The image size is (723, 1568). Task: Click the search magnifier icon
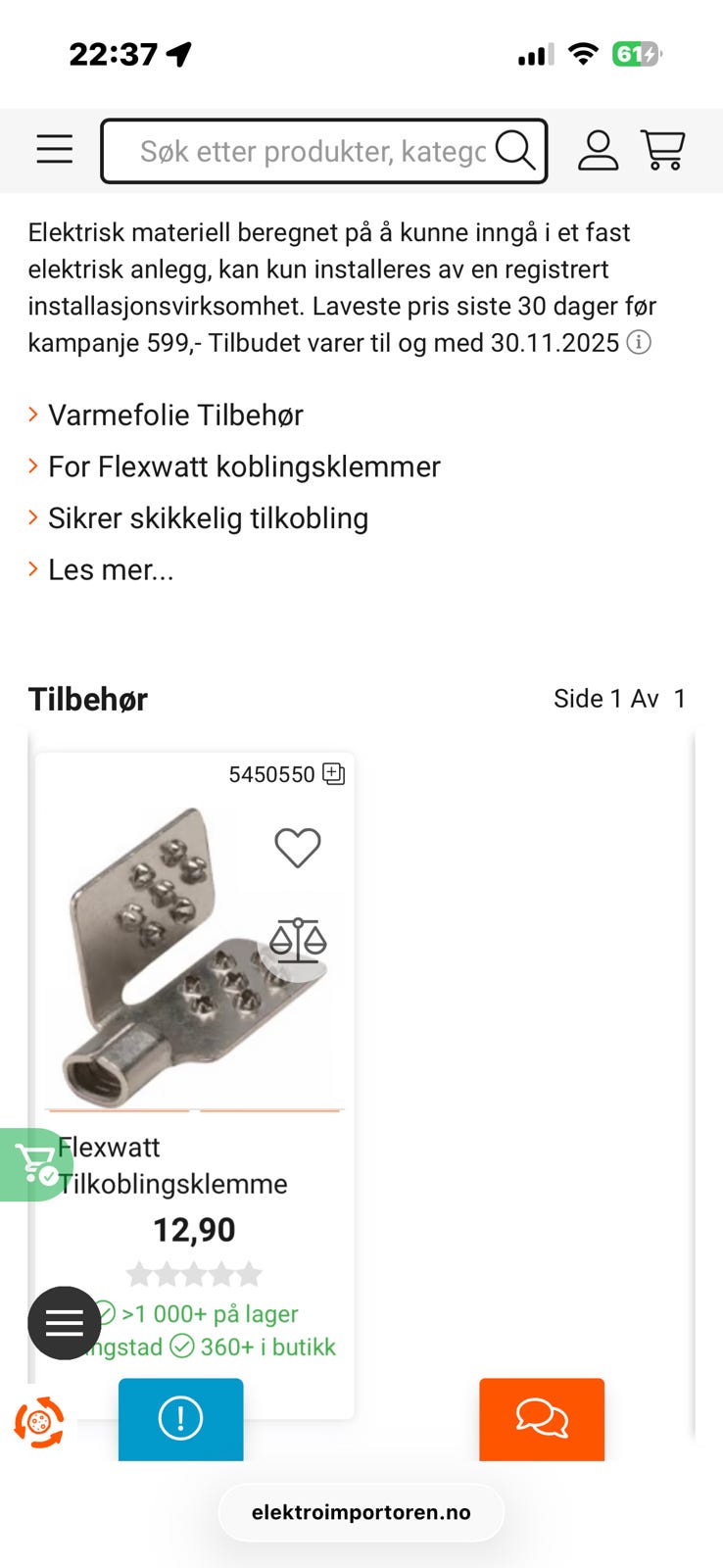514,151
